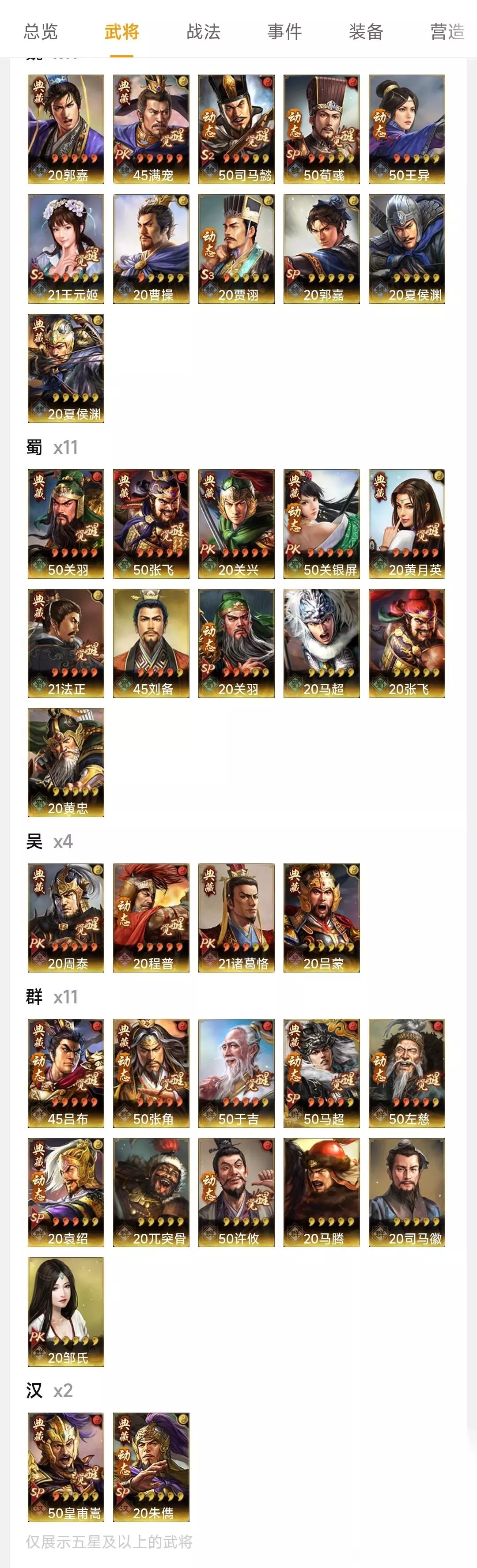This screenshot has width=477, height=1568.
Task: Select the 关银屏 general card
Action: coord(322,524)
